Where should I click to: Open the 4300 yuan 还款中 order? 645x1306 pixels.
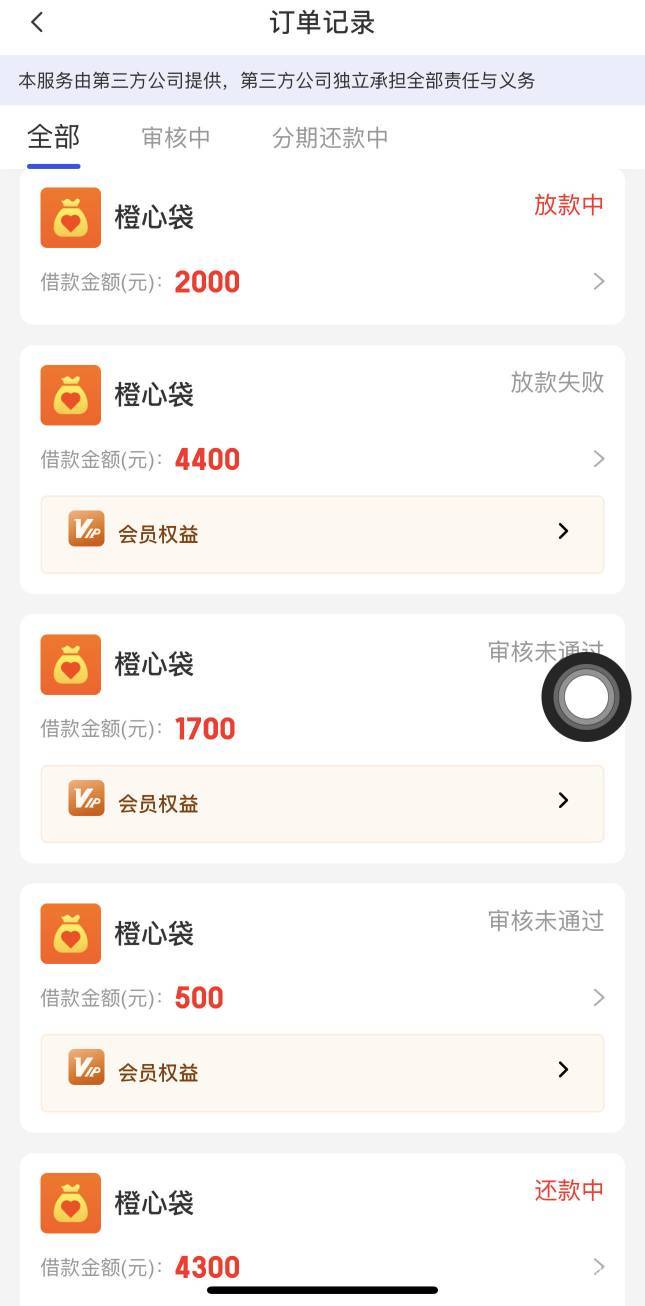coord(322,1229)
